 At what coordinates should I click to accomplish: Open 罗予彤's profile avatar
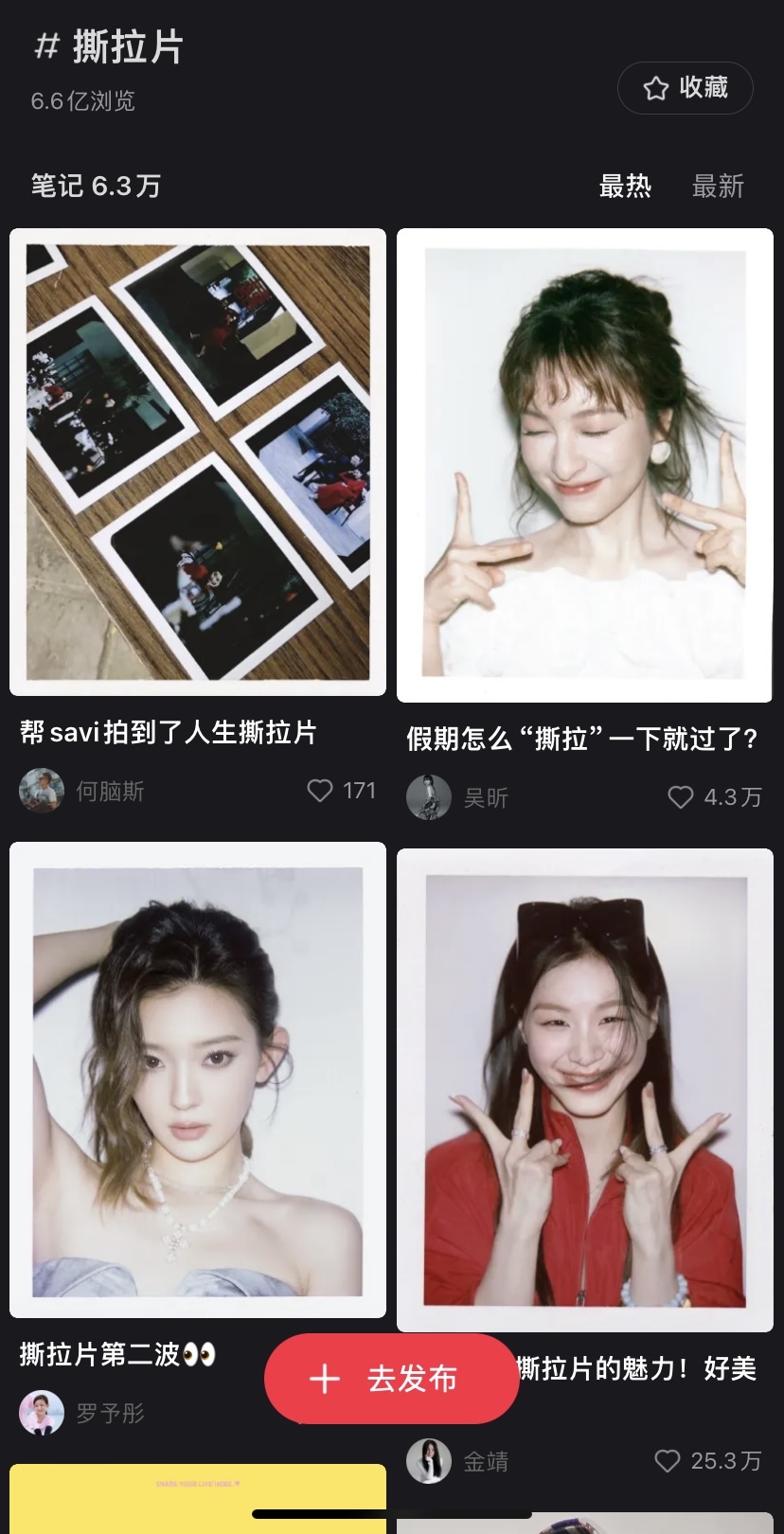[42, 1413]
